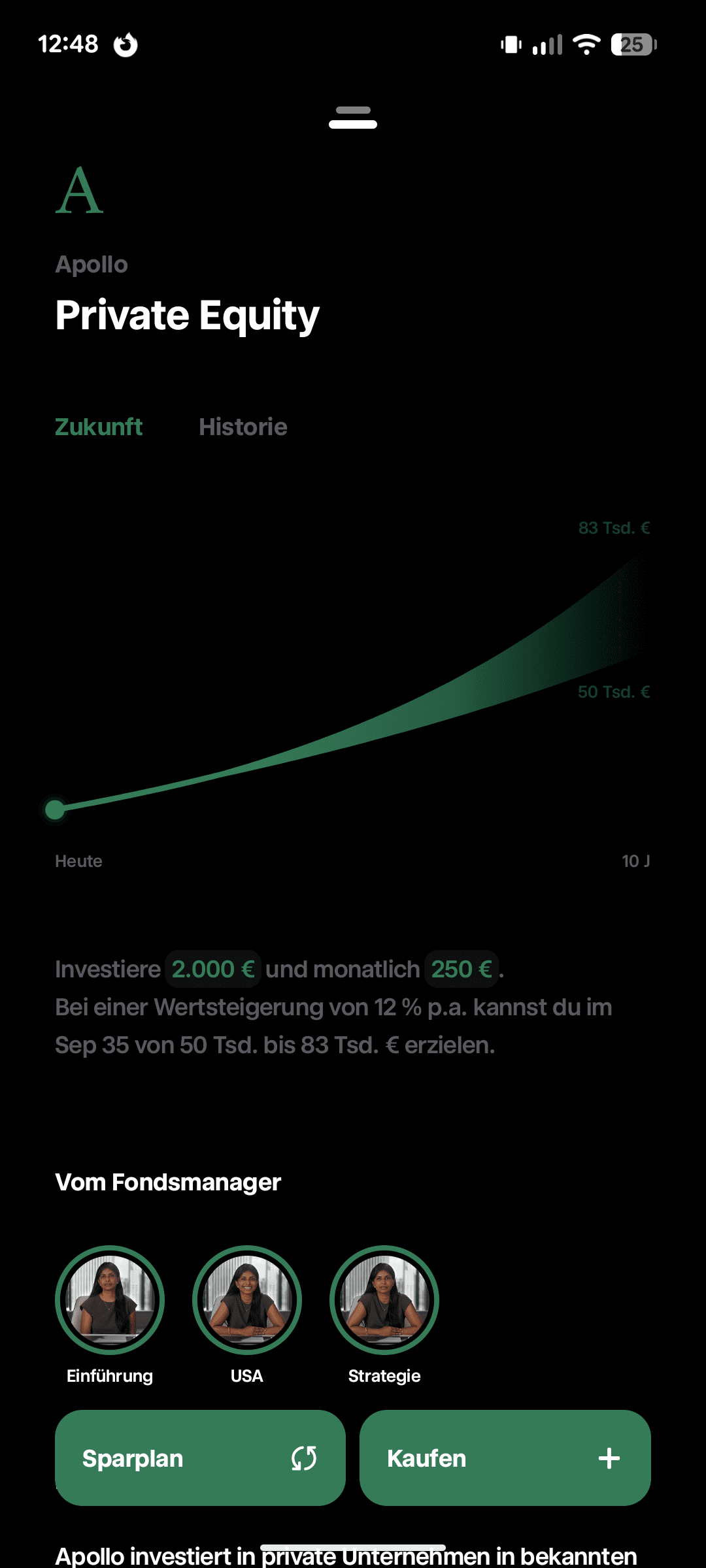Open the Strategie video story
This screenshot has width=706, height=1568.
coord(384,1300)
